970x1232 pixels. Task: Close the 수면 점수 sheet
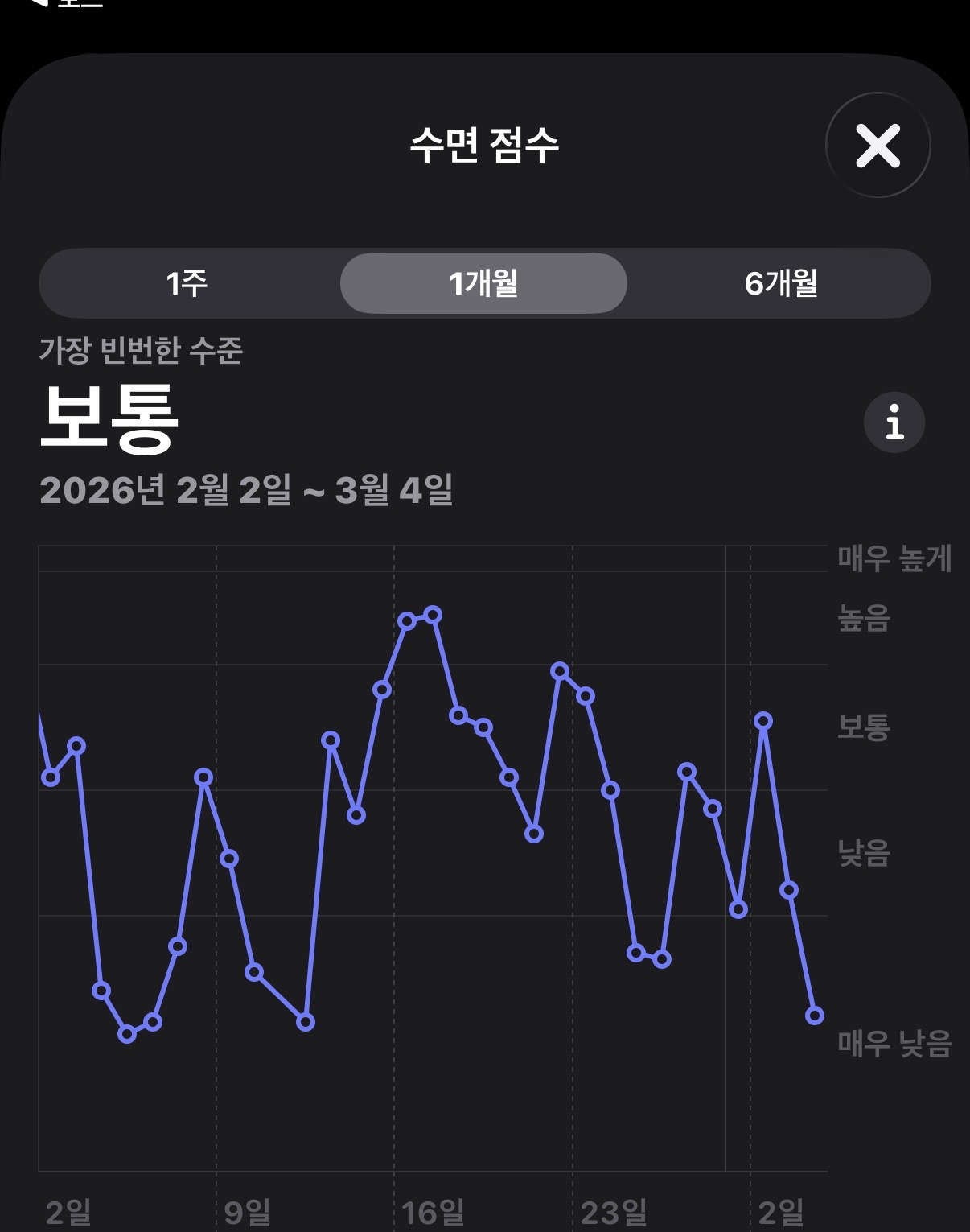[878, 146]
